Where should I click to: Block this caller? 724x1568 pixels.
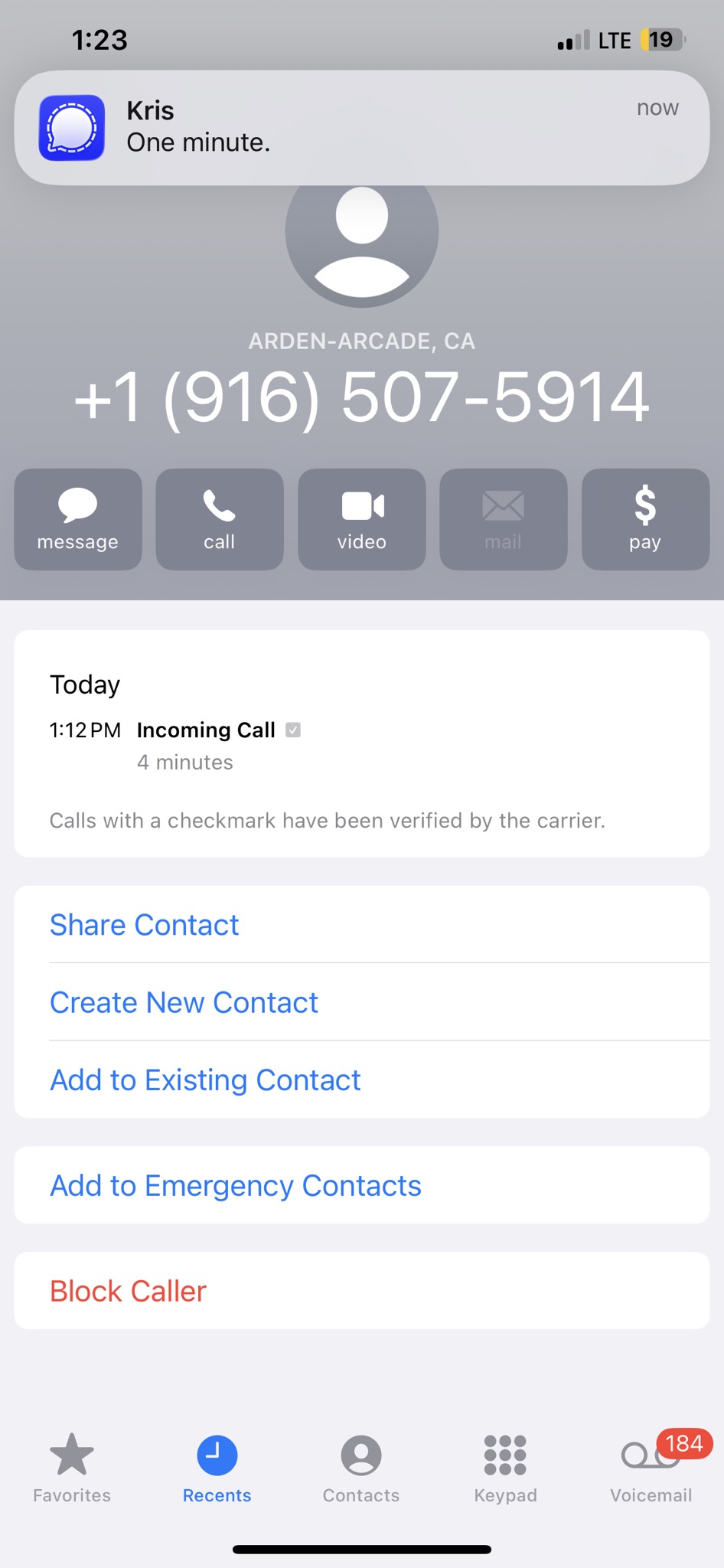point(362,1291)
